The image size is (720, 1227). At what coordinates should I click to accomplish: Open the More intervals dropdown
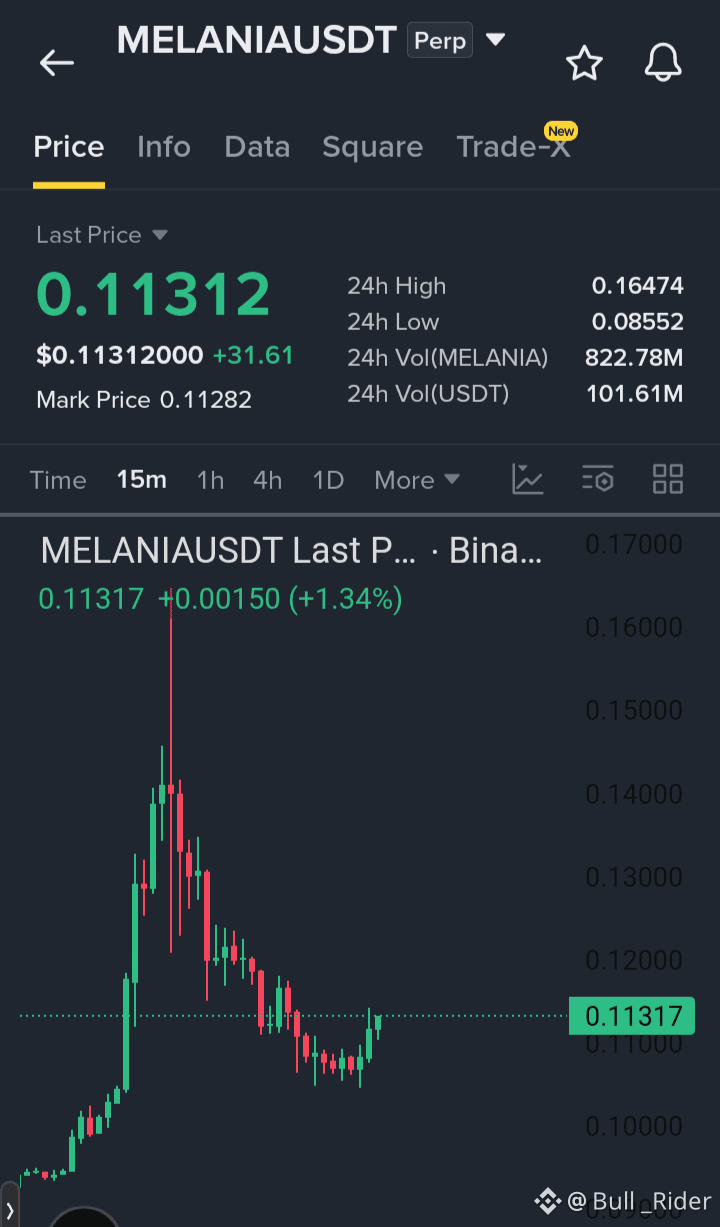417,480
